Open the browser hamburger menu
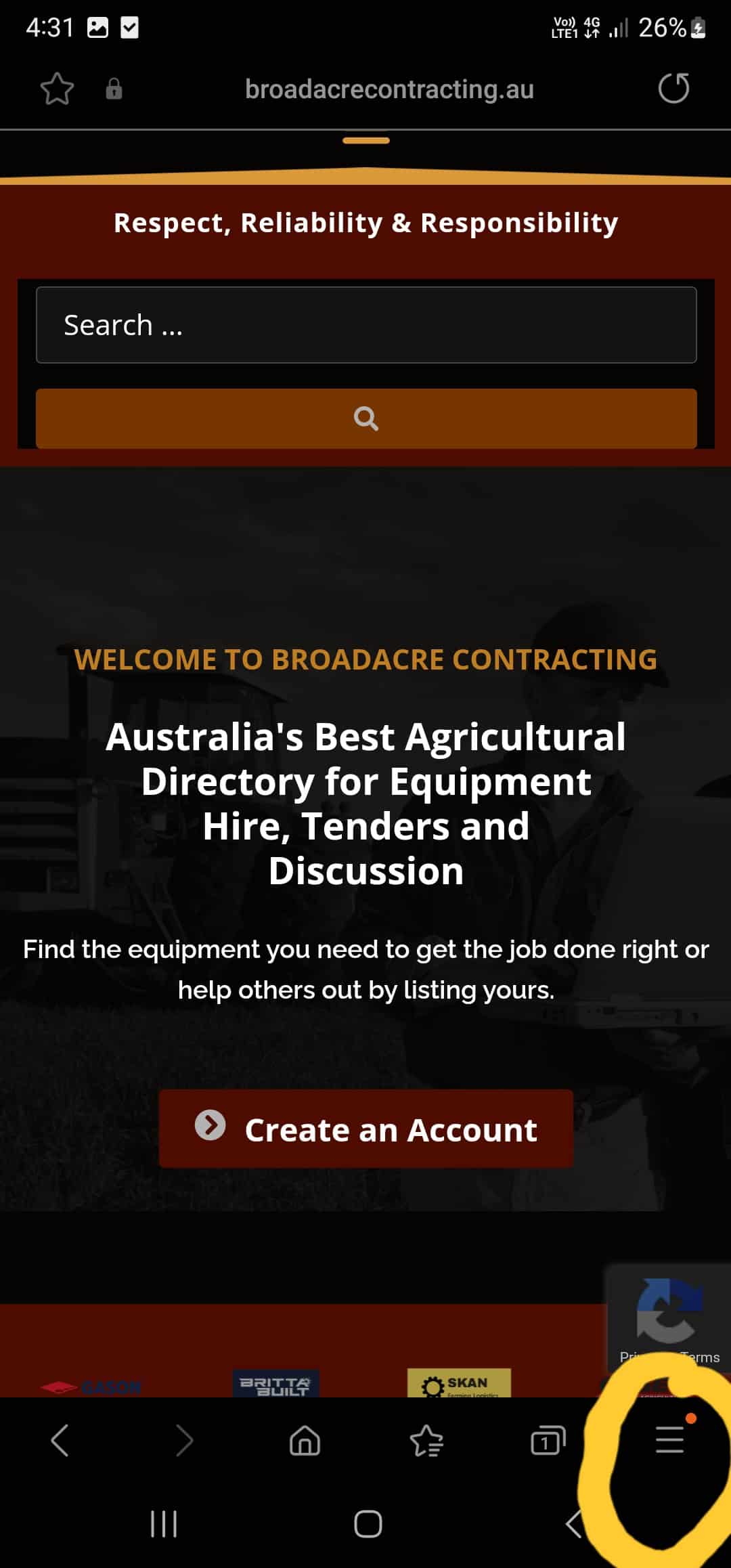 click(669, 1439)
